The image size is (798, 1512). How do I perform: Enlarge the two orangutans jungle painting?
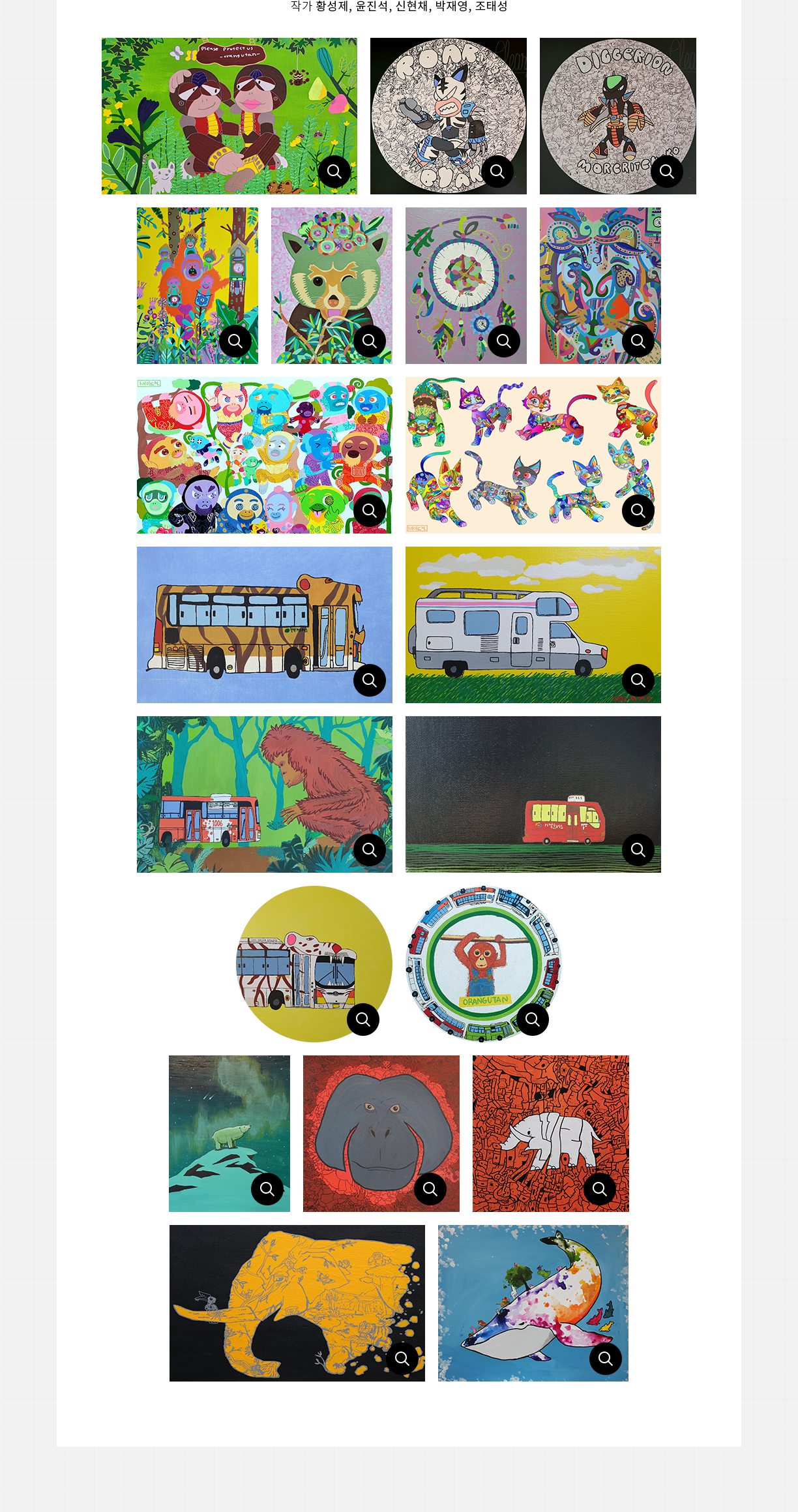(x=334, y=172)
